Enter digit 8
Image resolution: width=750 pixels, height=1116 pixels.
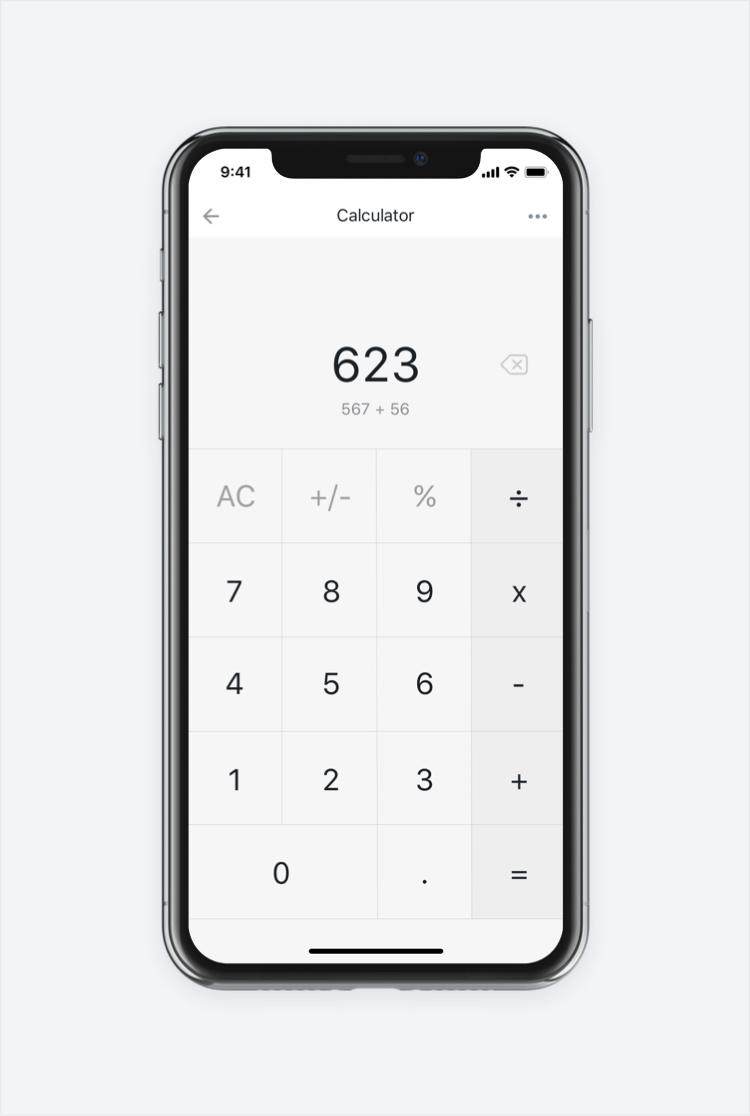click(331, 591)
